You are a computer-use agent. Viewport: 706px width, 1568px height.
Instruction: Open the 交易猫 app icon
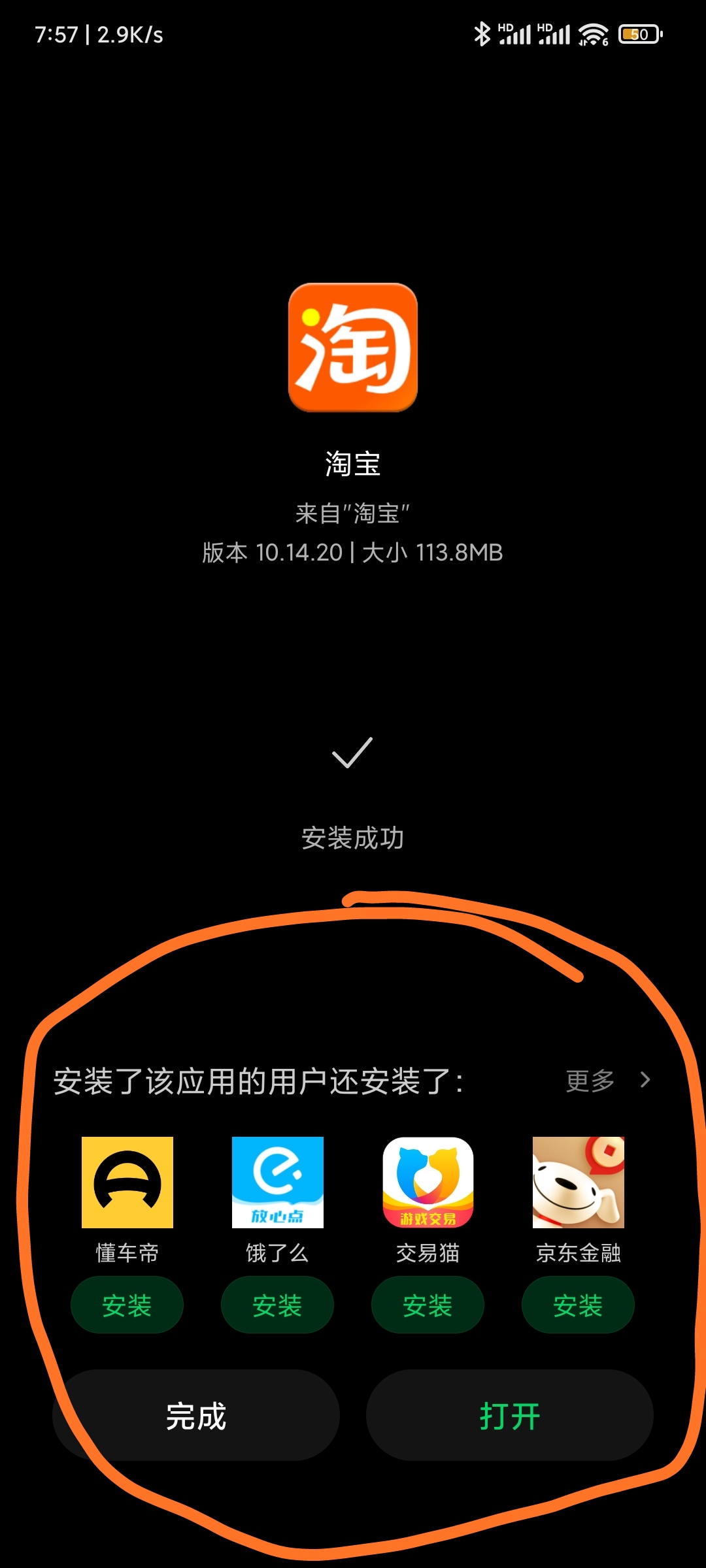pos(428,1183)
